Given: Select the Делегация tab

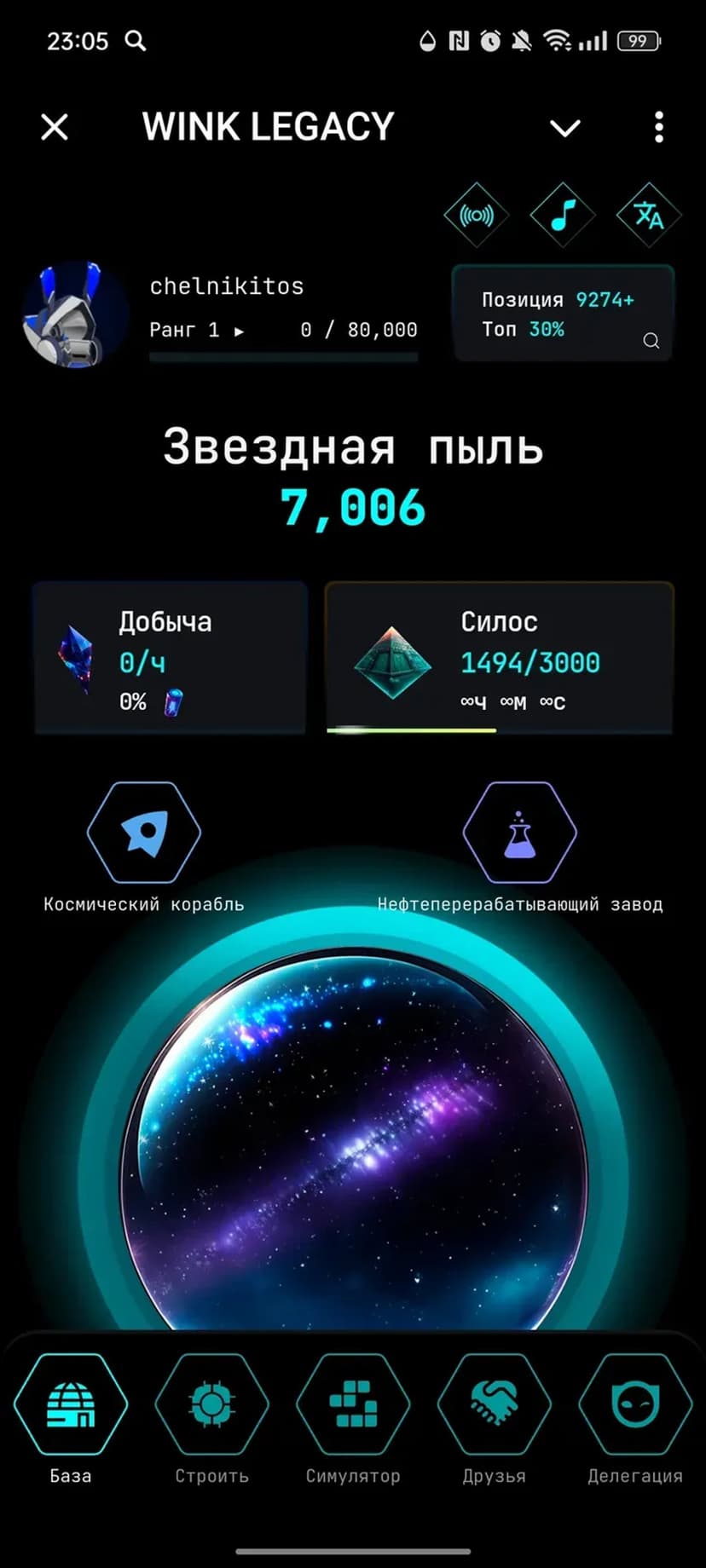Looking at the screenshot, I should 634,1406.
